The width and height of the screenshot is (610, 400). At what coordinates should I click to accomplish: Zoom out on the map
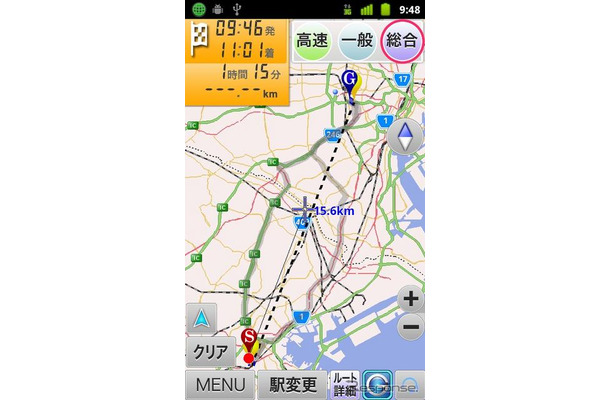pos(410,327)
